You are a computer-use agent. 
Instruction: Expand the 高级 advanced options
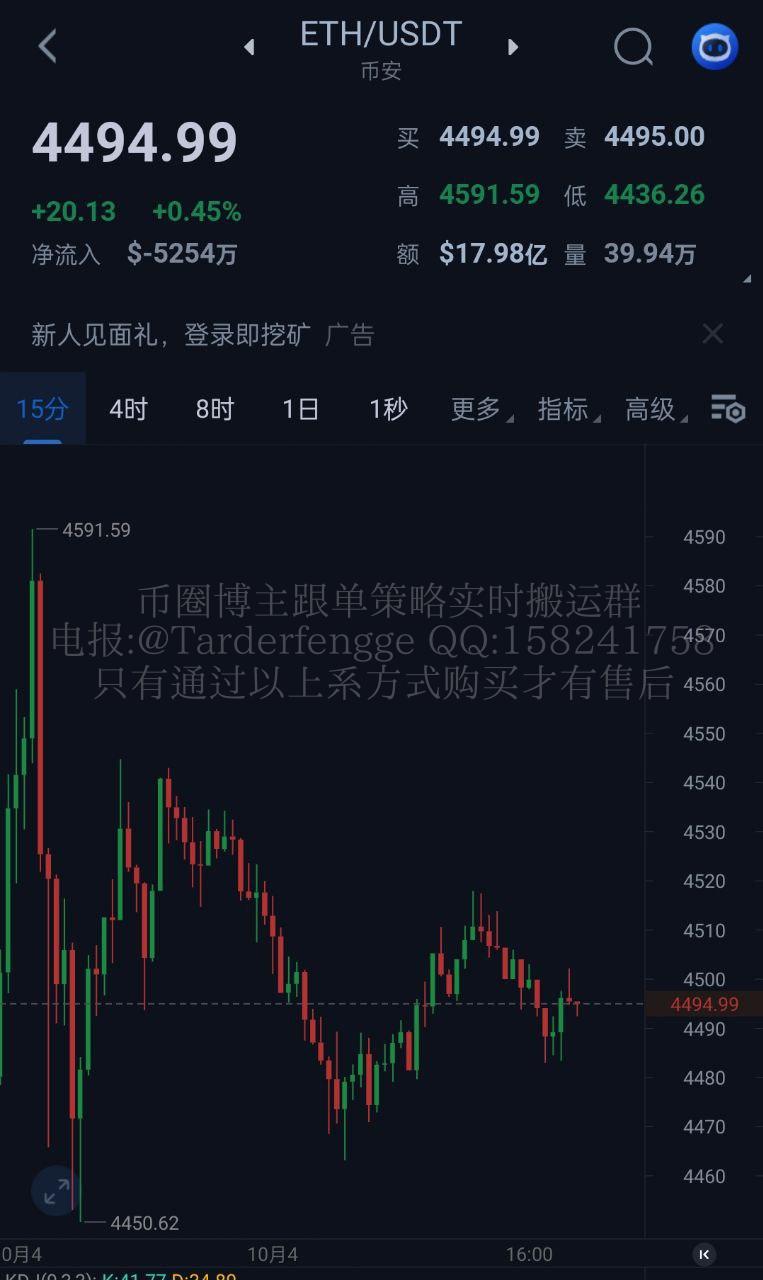651,408
